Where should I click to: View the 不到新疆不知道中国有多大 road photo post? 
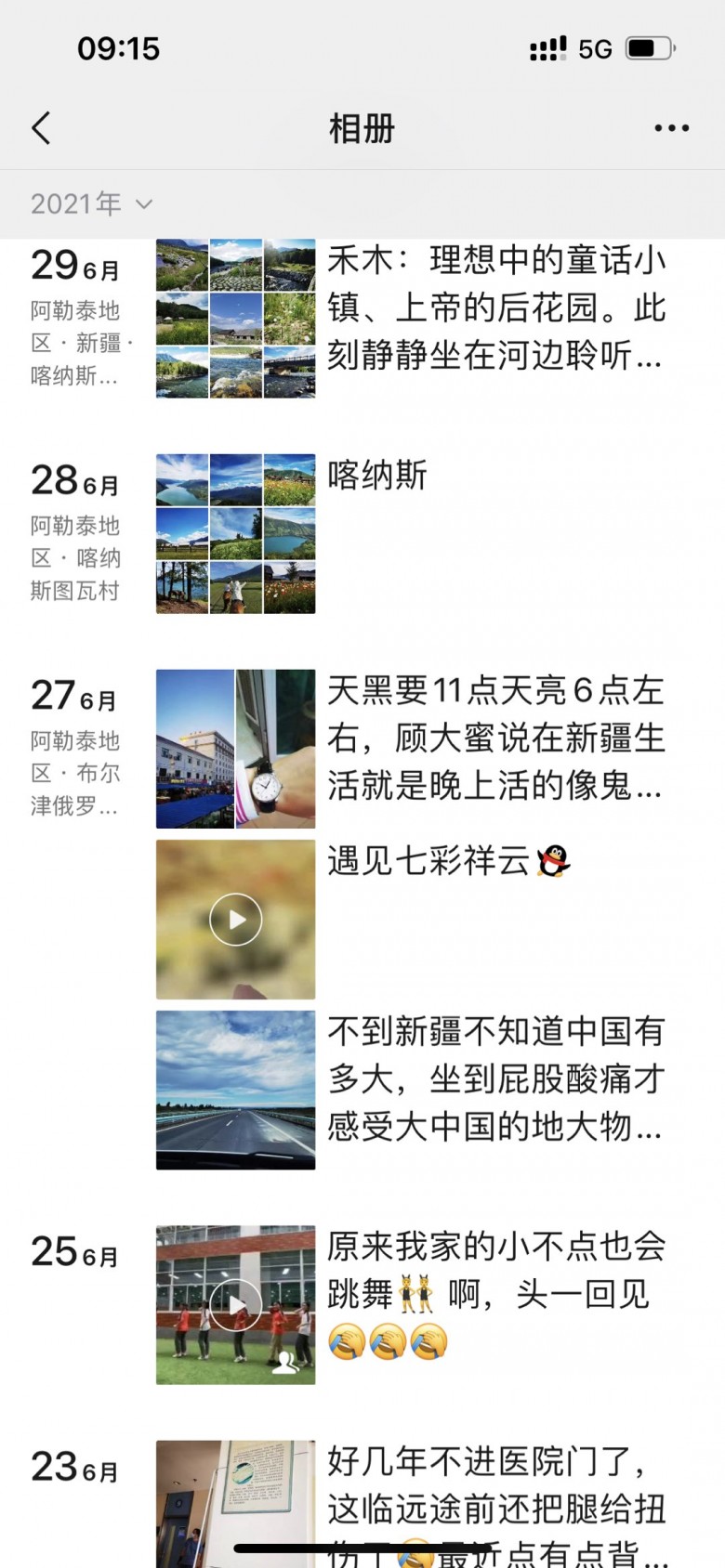(235, 1090)
